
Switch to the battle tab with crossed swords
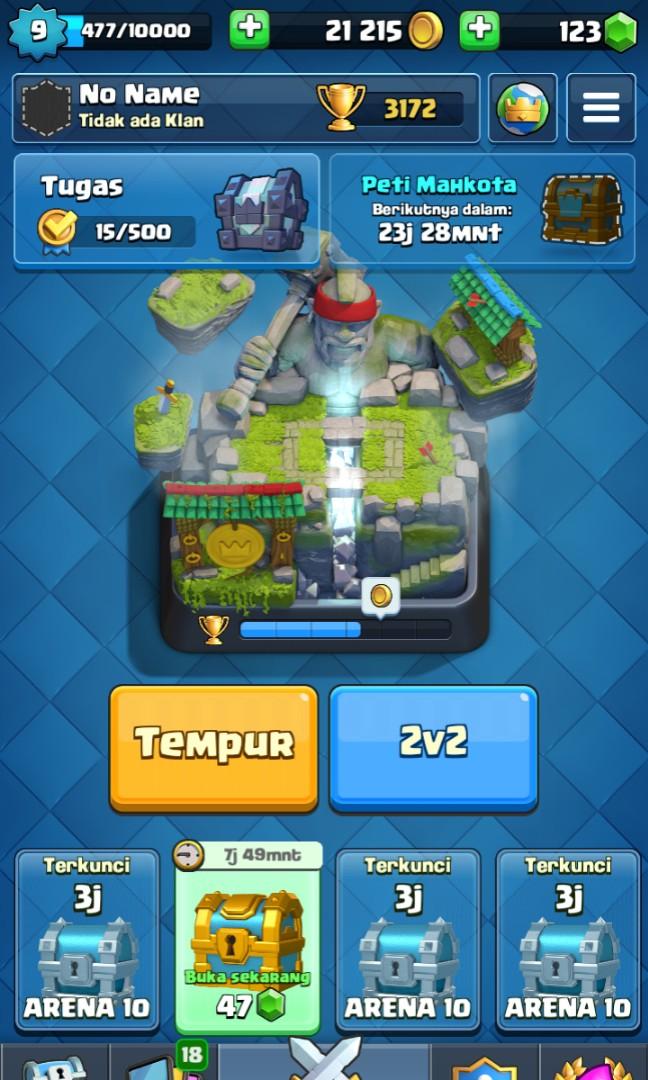point(324,1060)
